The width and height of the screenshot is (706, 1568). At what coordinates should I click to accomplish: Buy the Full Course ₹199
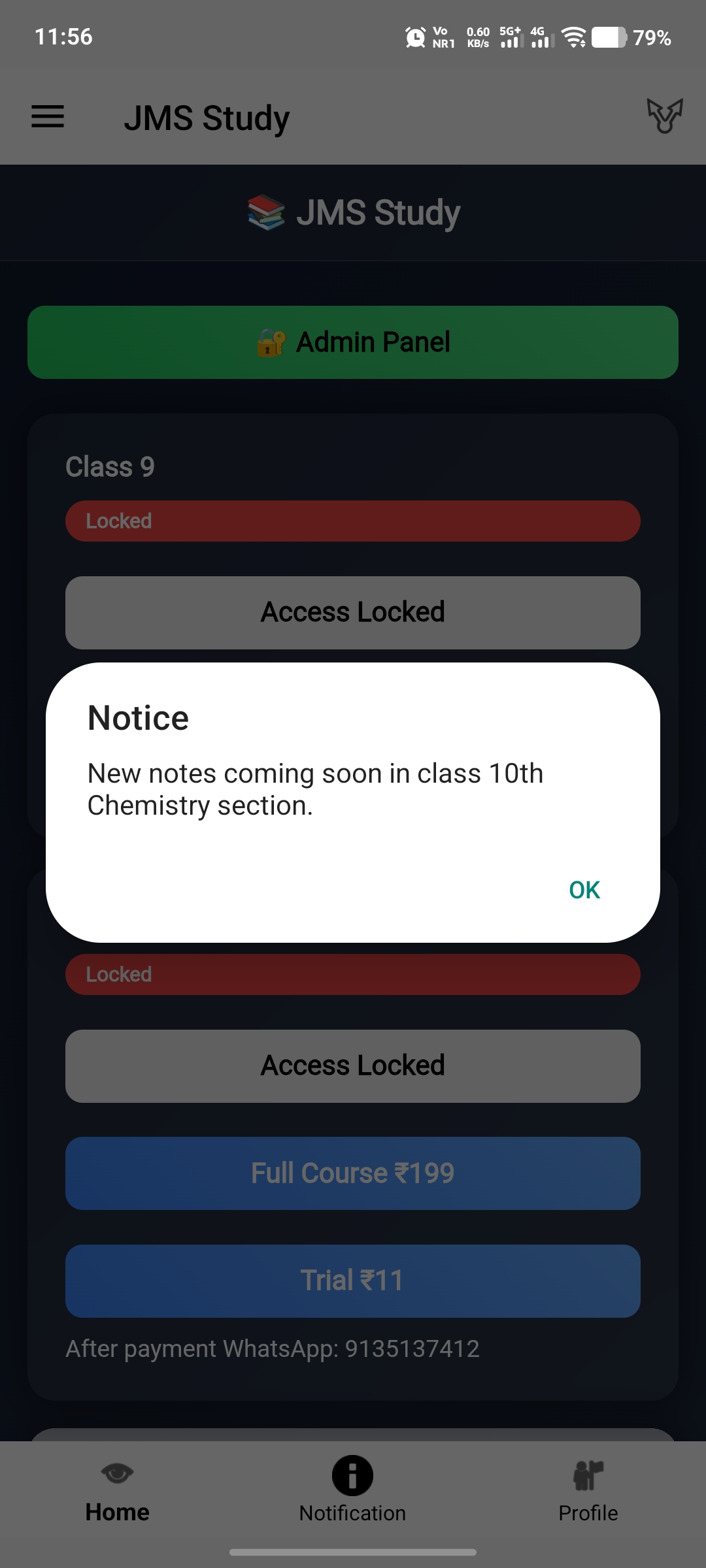tap(353, 1173)
